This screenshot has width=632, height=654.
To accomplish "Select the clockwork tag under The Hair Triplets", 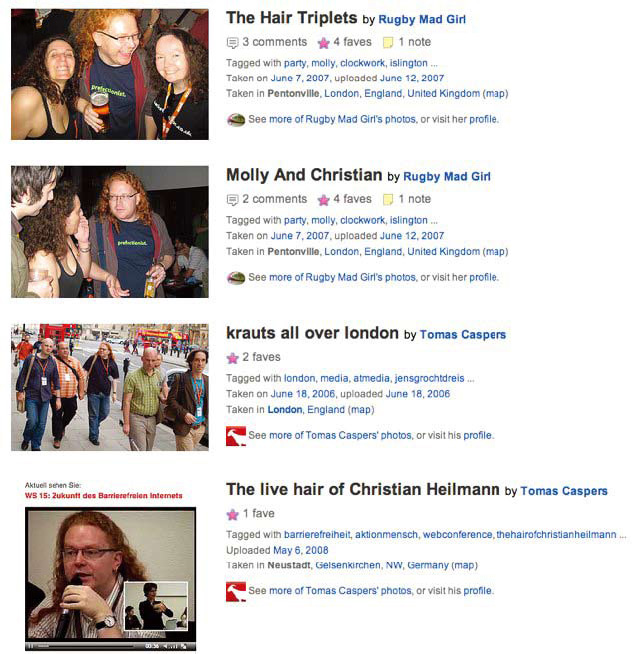I will pos(362,64).
